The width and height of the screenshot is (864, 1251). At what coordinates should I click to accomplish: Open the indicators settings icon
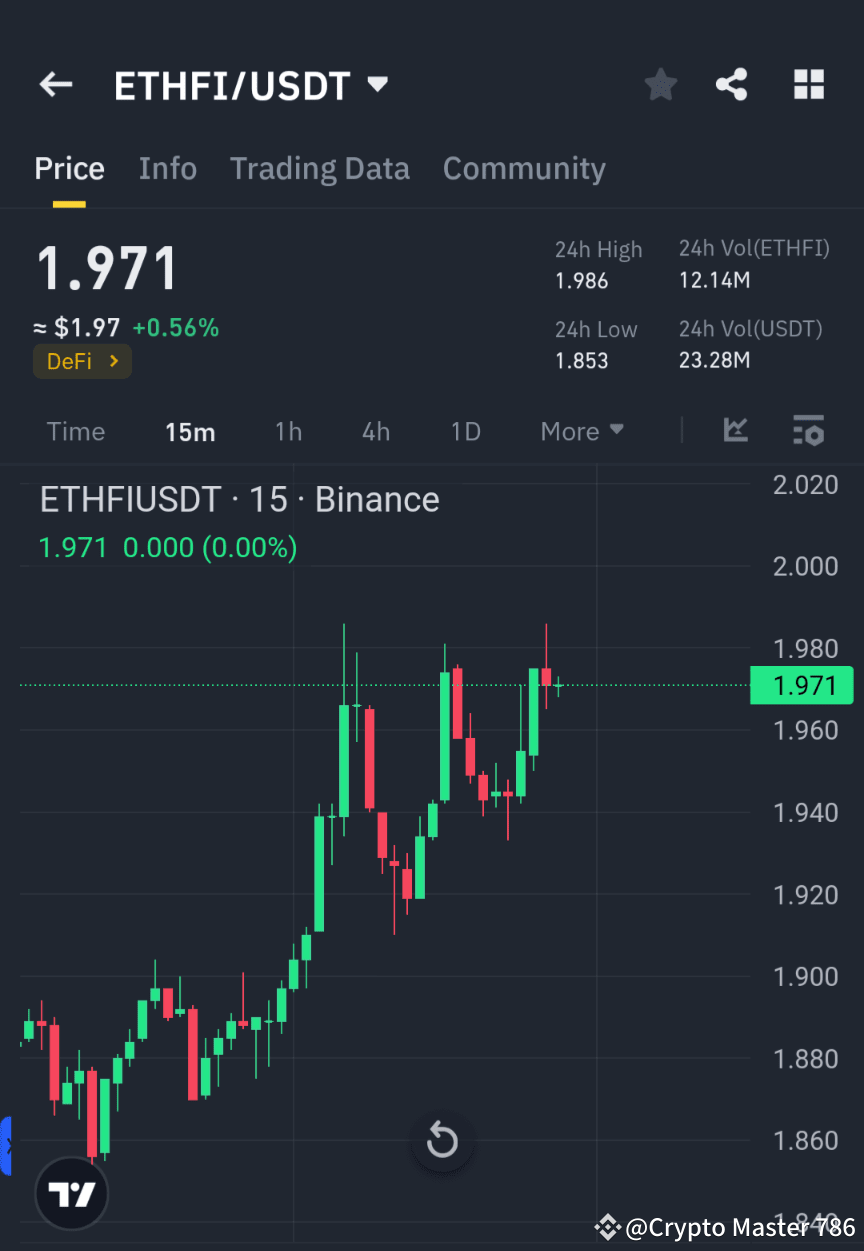808,430
